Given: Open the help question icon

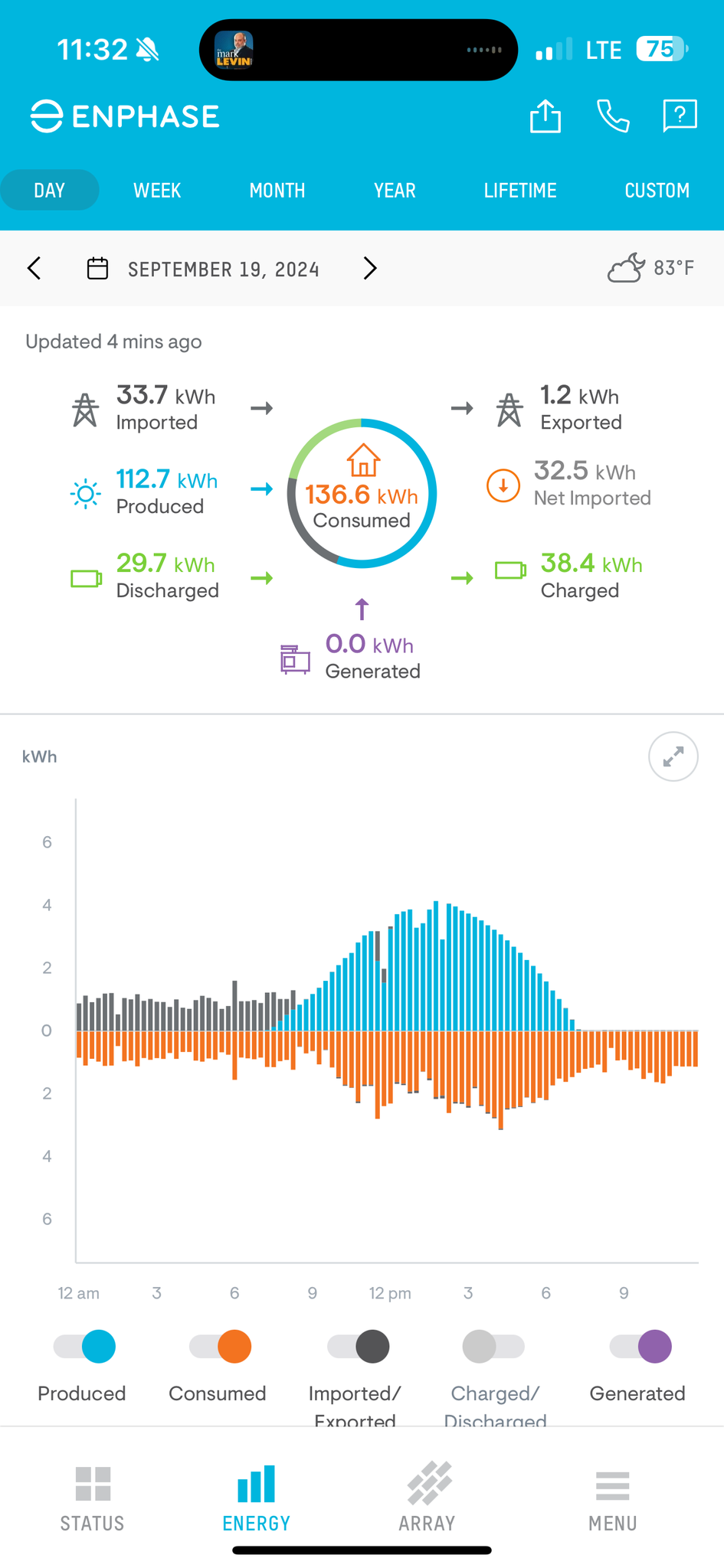Looking at the screenshot, I should point(679,116).
